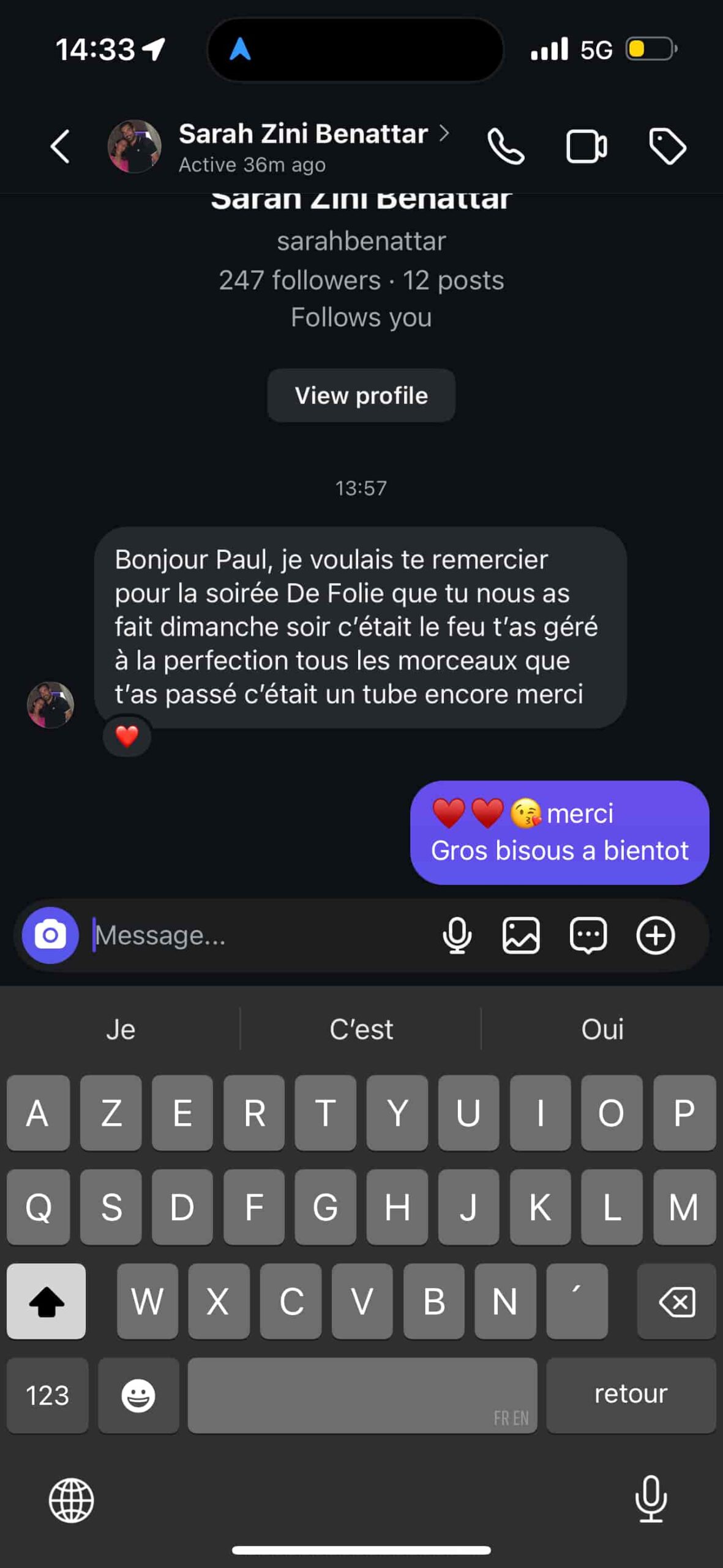Insert the "C'est" keyboard suggestion
The width and height of the screenshot is (723, 1568).
pyautogui.click(x=361, y=1030)
